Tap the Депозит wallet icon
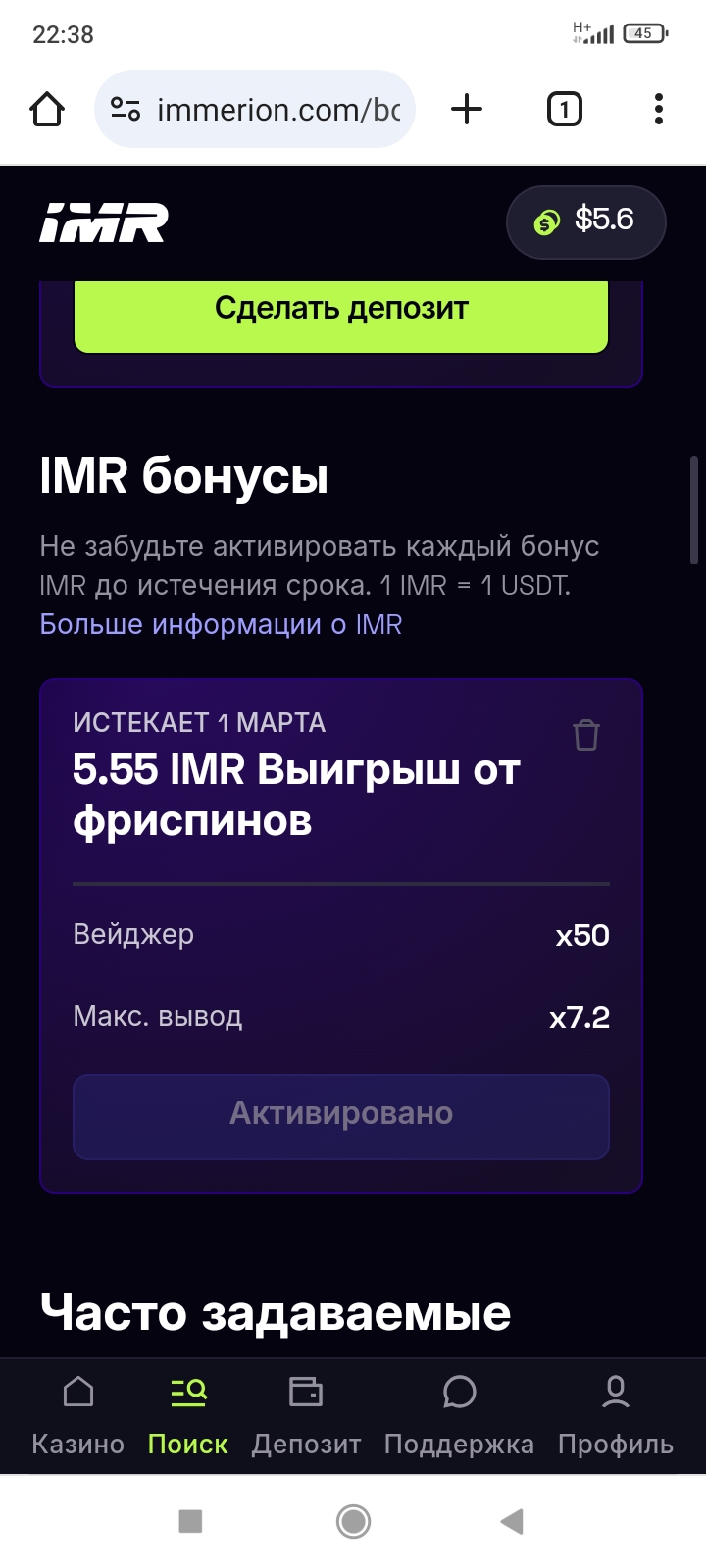The image size is (706, 1568). pos(306,1390)
